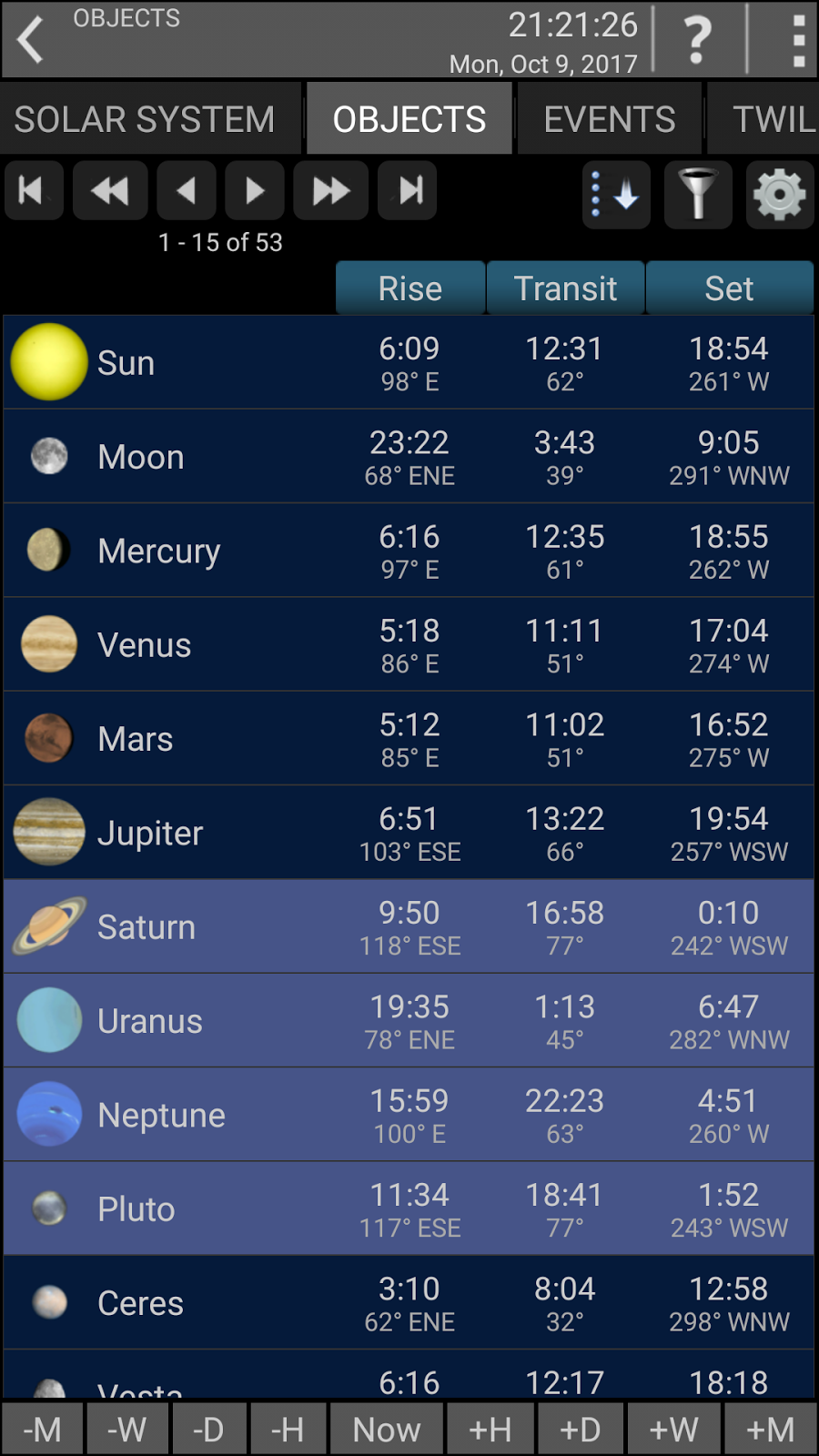Open details for Jupiter
The height and width of the screenshot is (1456, 819).
click(x=409, y=833)
